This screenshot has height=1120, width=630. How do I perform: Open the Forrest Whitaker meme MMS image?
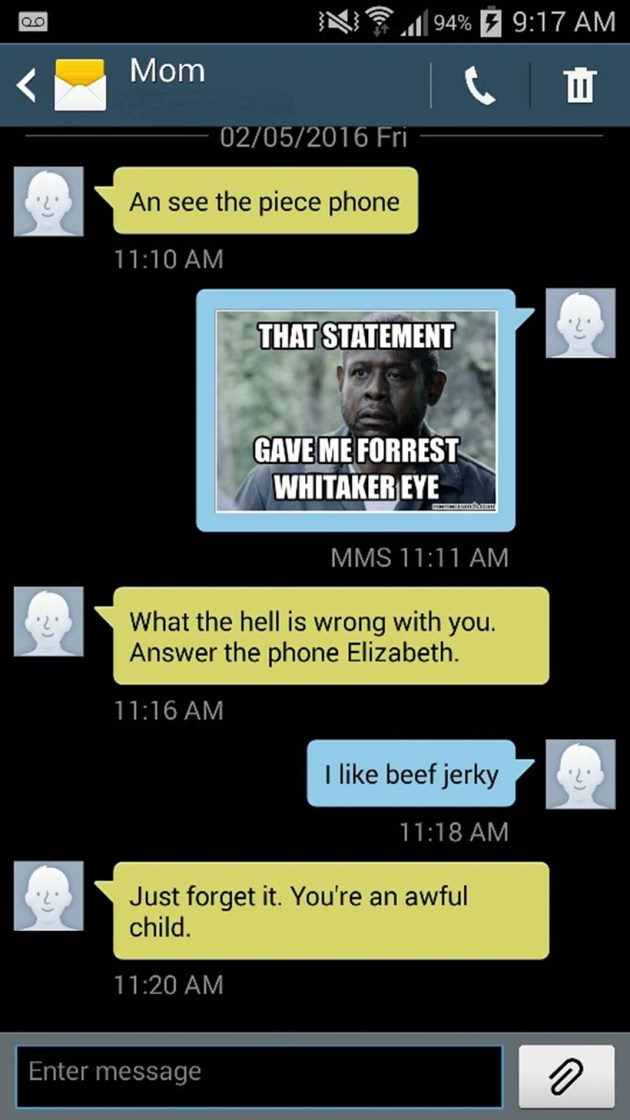pyautogui.click(x=356, y=411)
